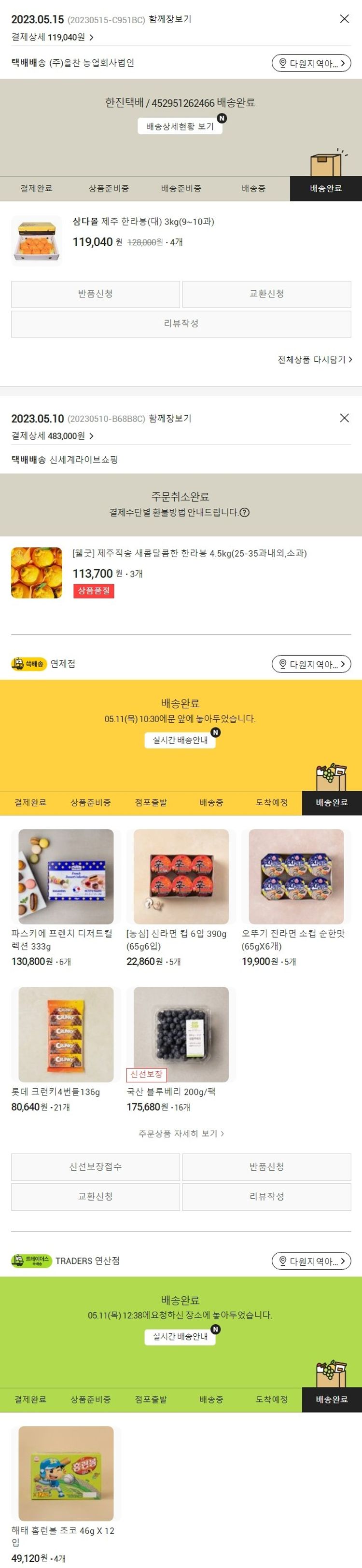Viewport: 362px width, 1568px height.
Task: Open refund method help icon
Action: tap(245, 512)
